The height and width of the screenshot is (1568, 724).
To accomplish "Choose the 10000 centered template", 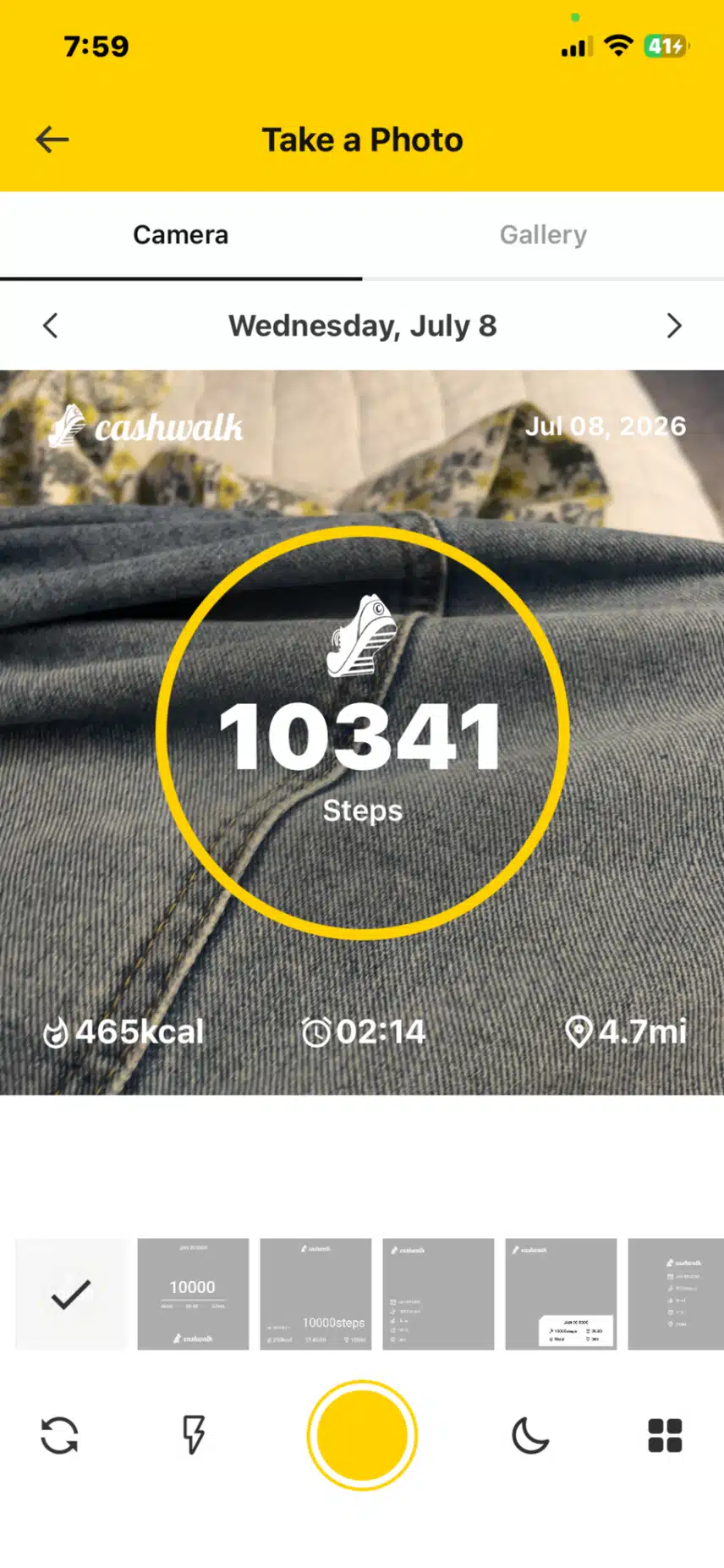I will click(x=193, y=1294).
